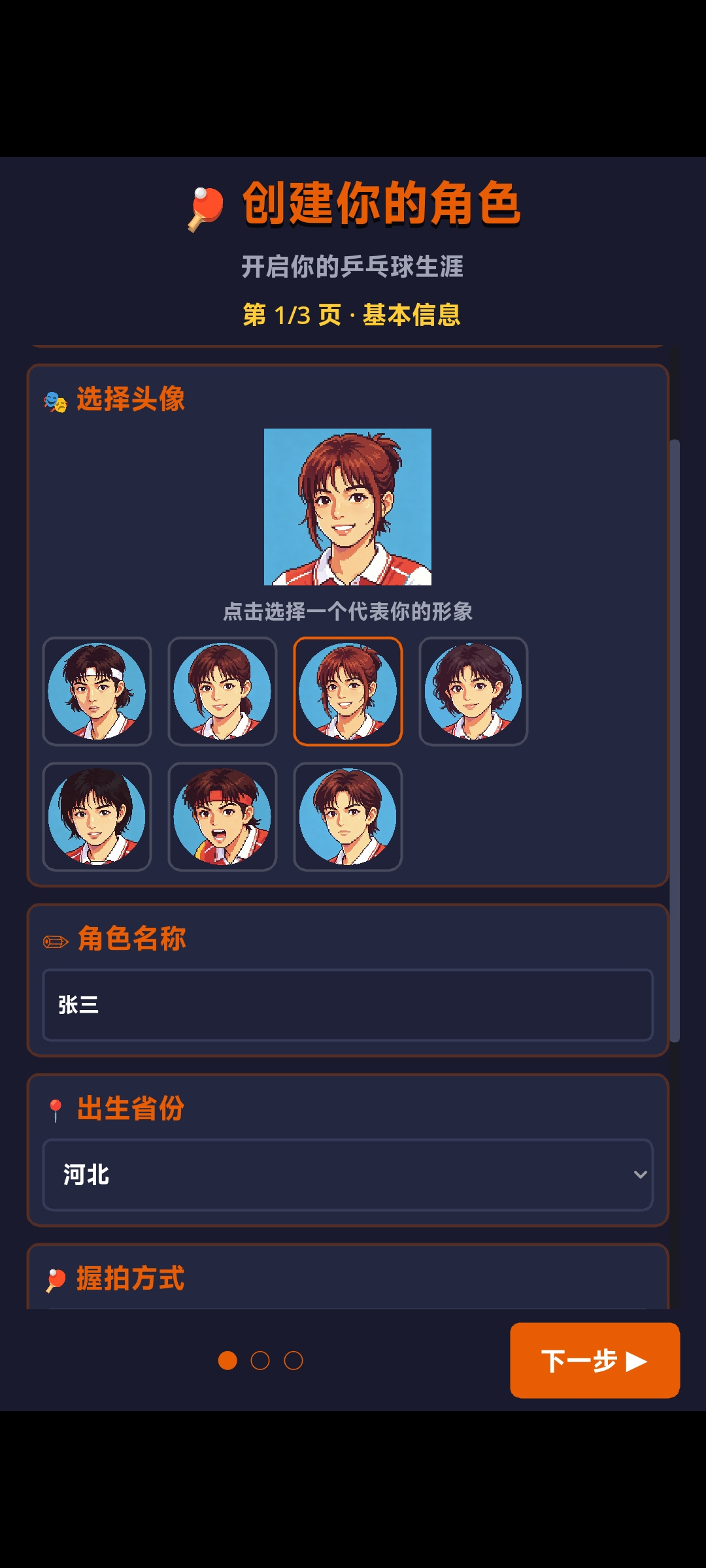Edit the 角色名称 text field
Image resolution: width=706 pixels, height=1568 pixels.
coord(348,1005)
